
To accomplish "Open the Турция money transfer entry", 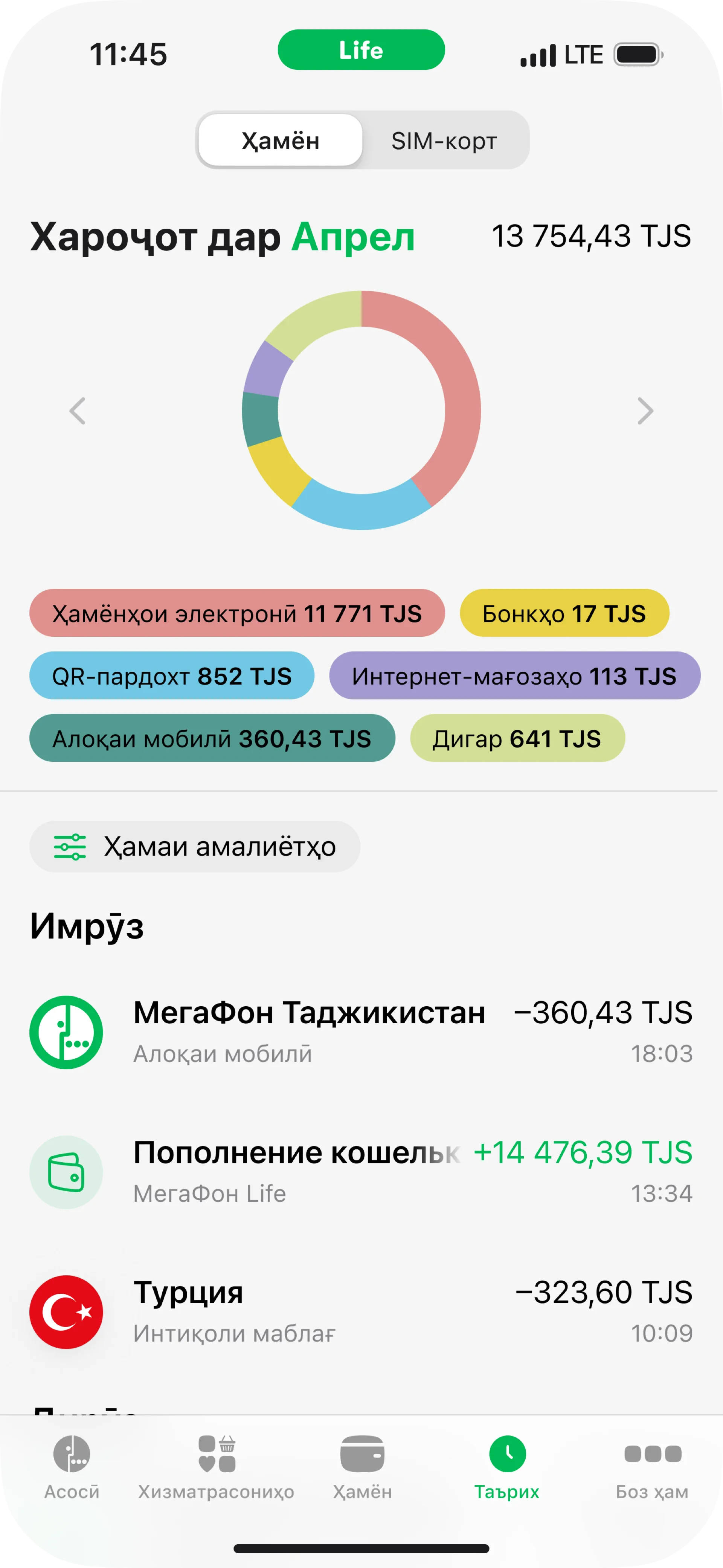I will (361, 1312).
